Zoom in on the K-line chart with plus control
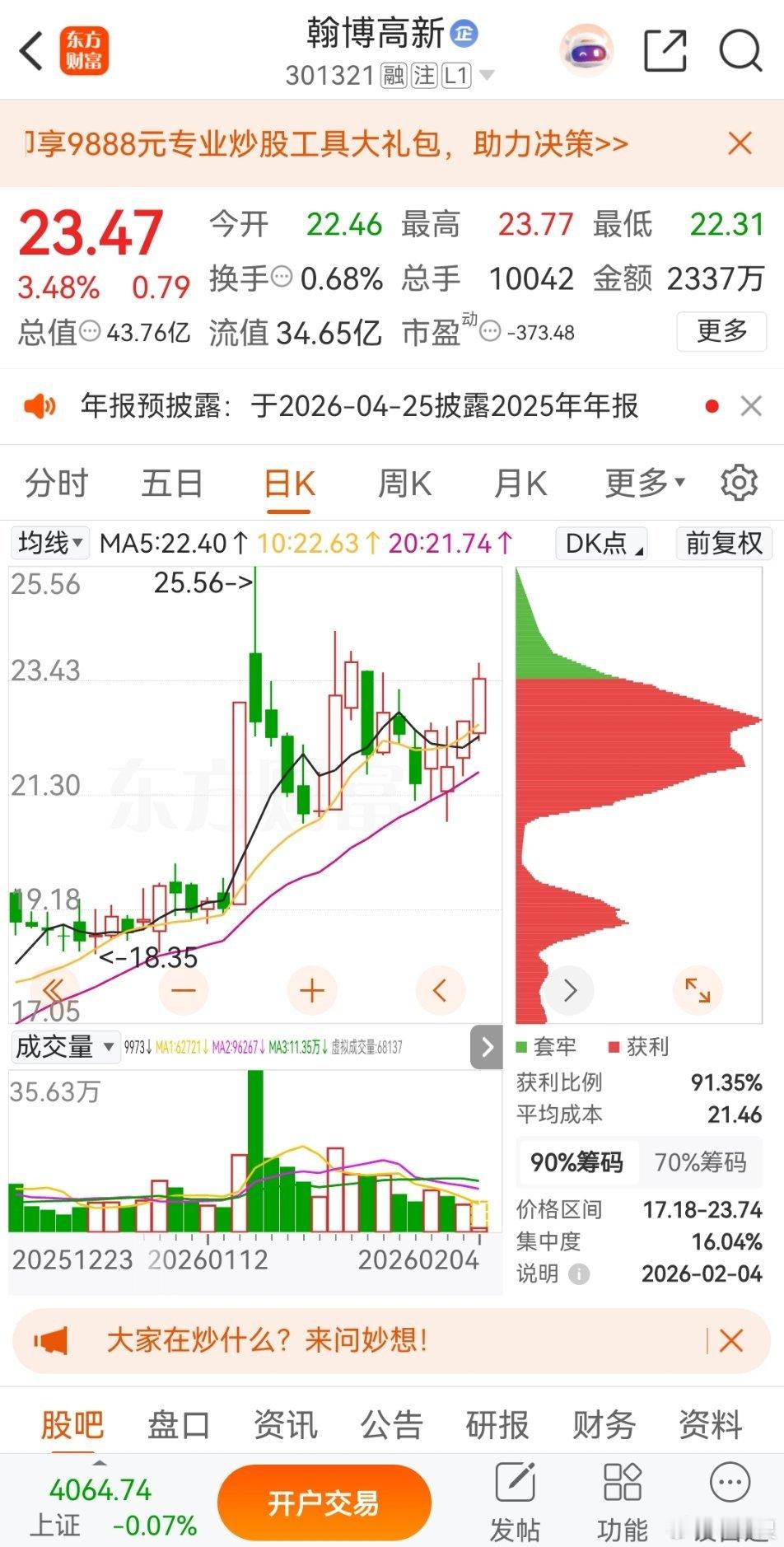 (311, 990)
